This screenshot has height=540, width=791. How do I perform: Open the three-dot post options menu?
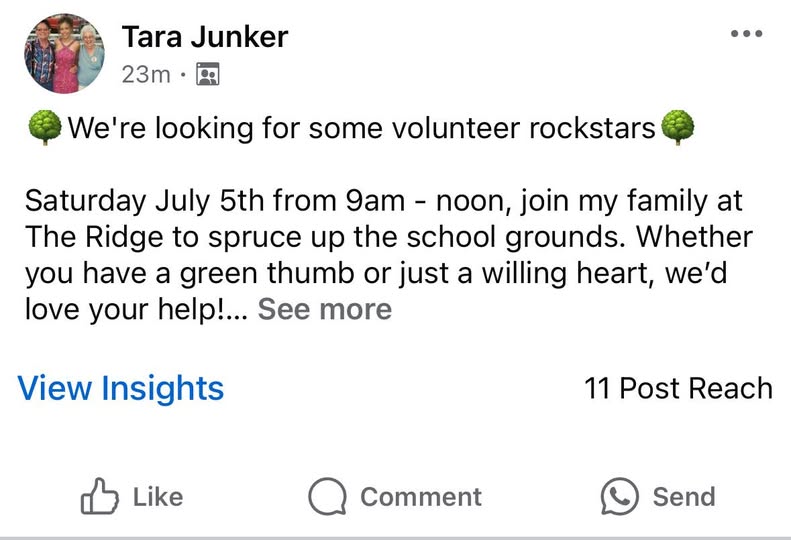[x=746, y=34]
